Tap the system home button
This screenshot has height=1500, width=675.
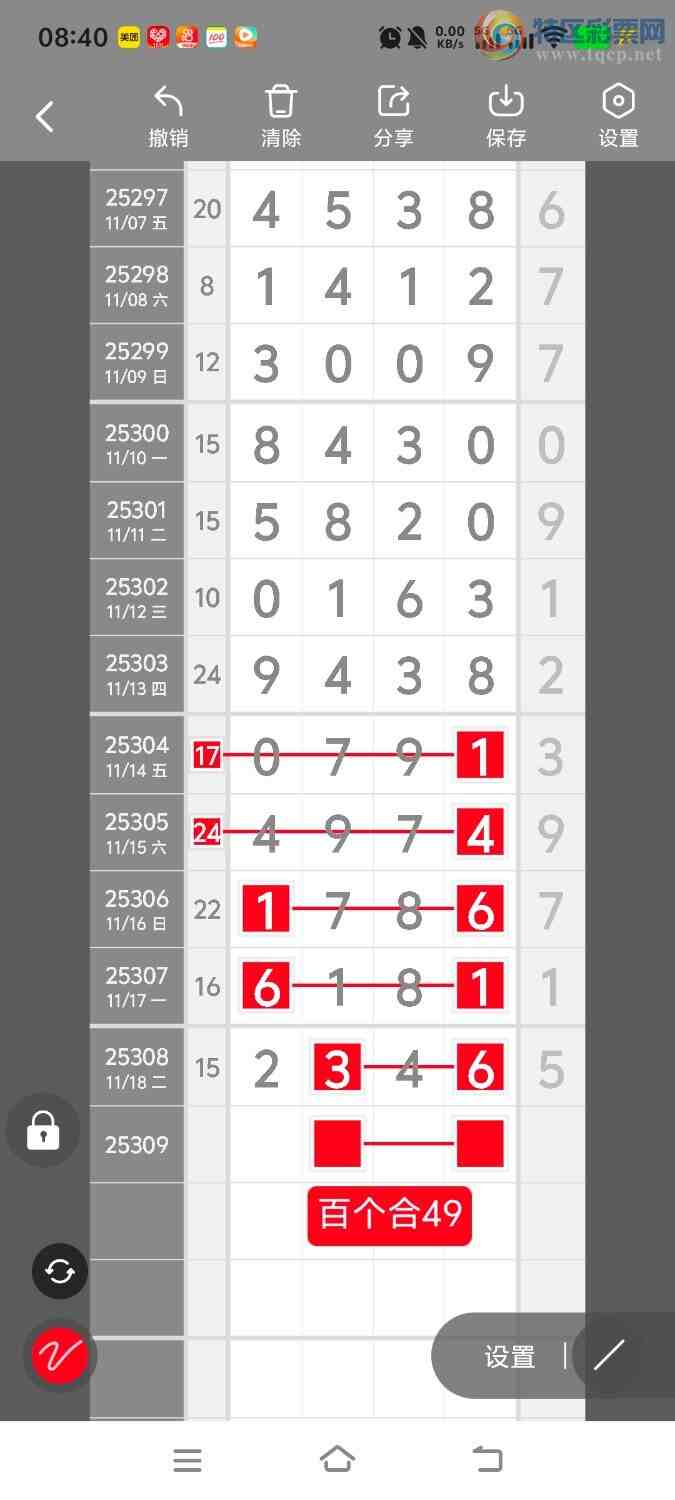(337, 1460)
